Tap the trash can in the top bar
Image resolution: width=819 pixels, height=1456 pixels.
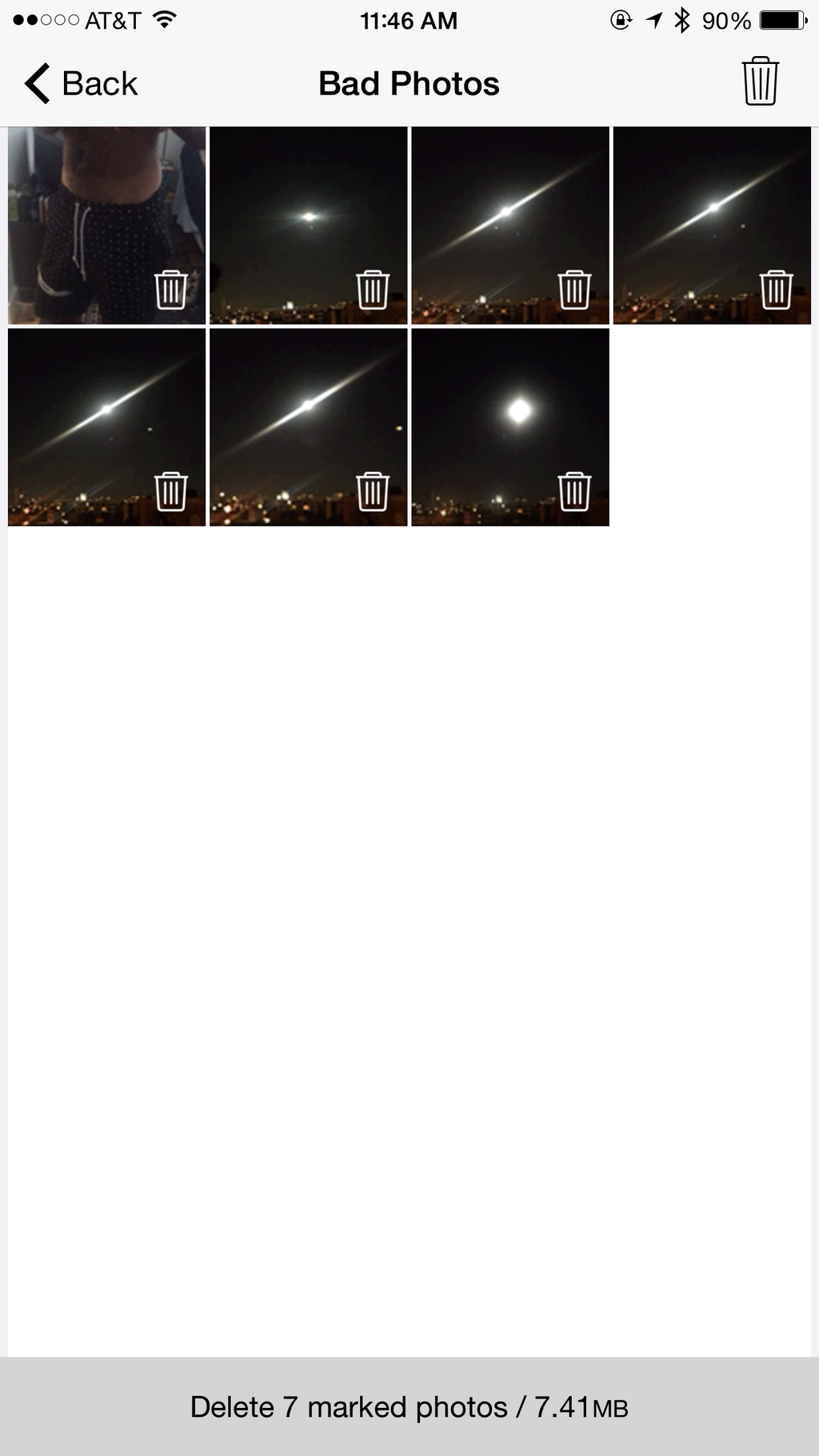pyautogui.click(x=760, y=81)
